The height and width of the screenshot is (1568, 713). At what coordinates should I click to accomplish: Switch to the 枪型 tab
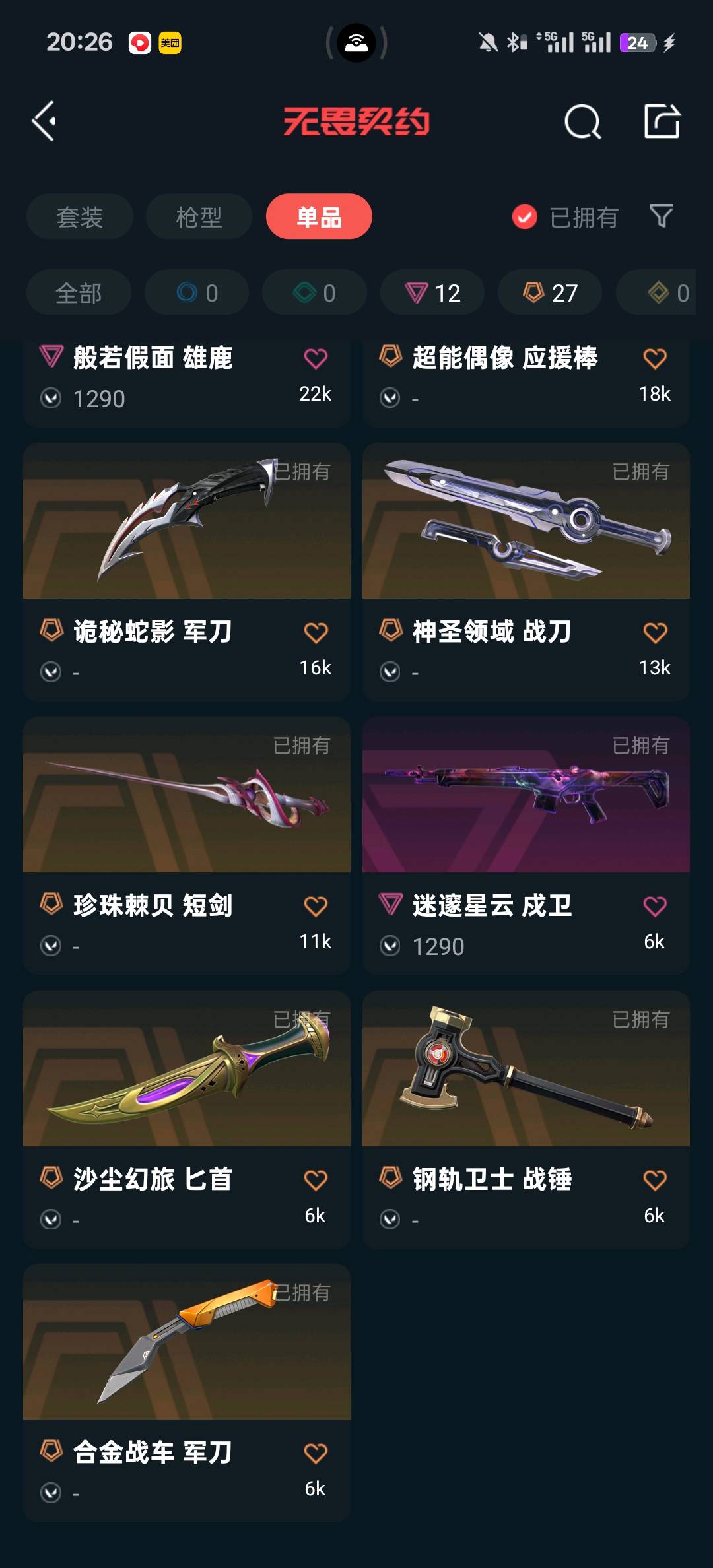(199, 216)
